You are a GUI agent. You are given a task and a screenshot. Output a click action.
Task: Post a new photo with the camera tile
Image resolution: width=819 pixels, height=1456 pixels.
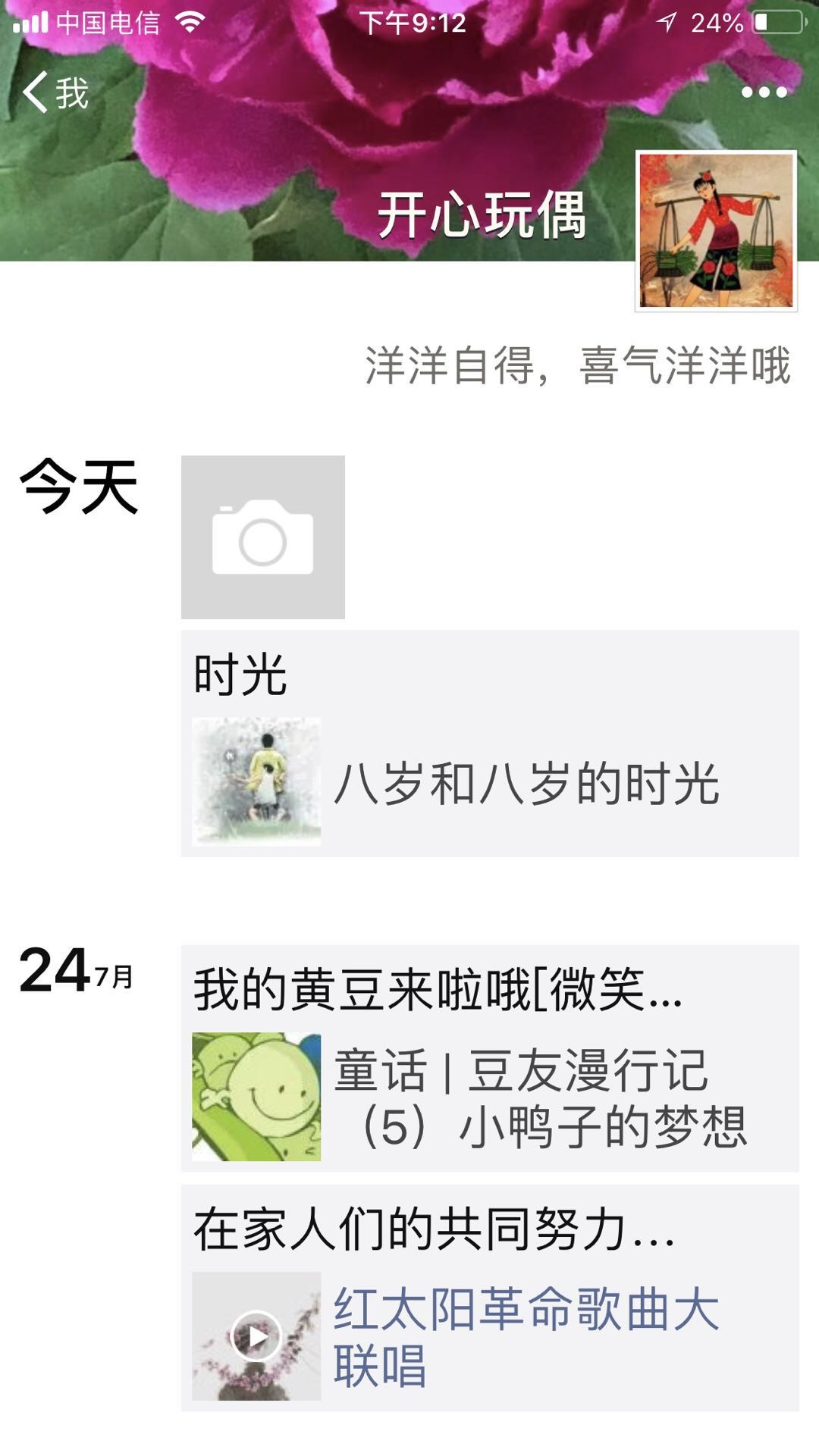pos(262,537)
